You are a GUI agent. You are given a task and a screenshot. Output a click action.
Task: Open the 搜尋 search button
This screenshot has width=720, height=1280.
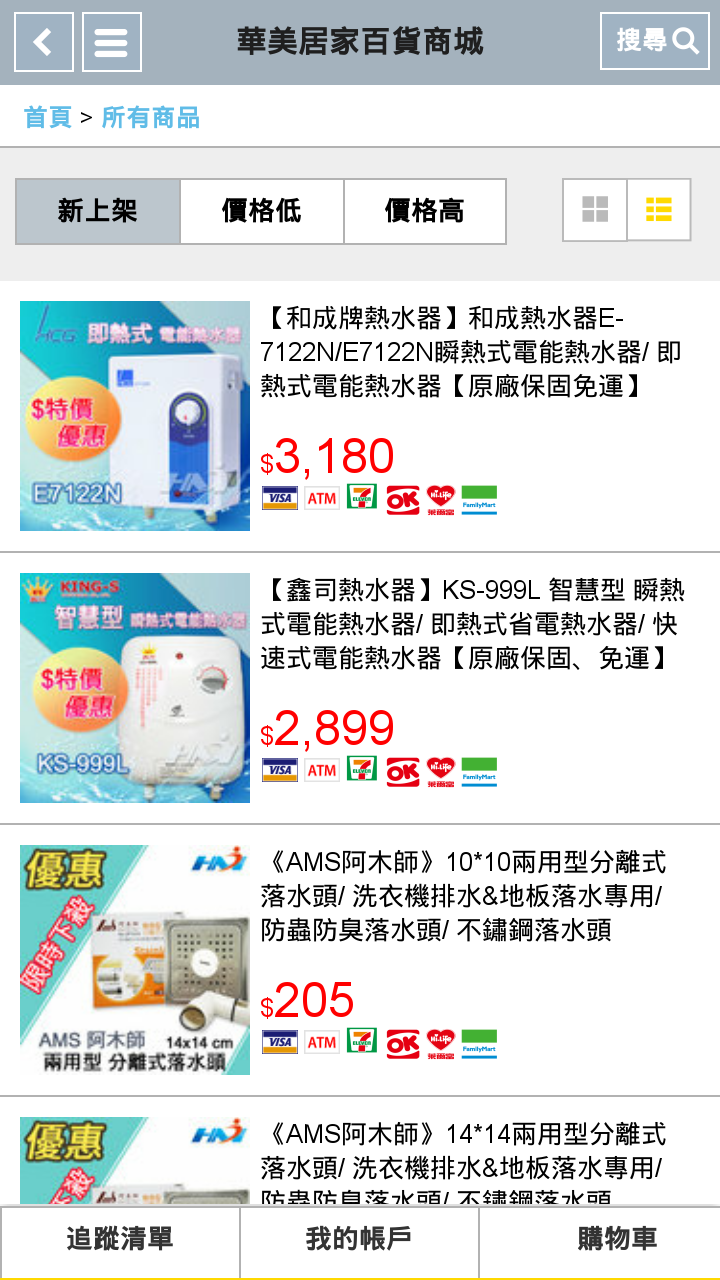[655, 41]
